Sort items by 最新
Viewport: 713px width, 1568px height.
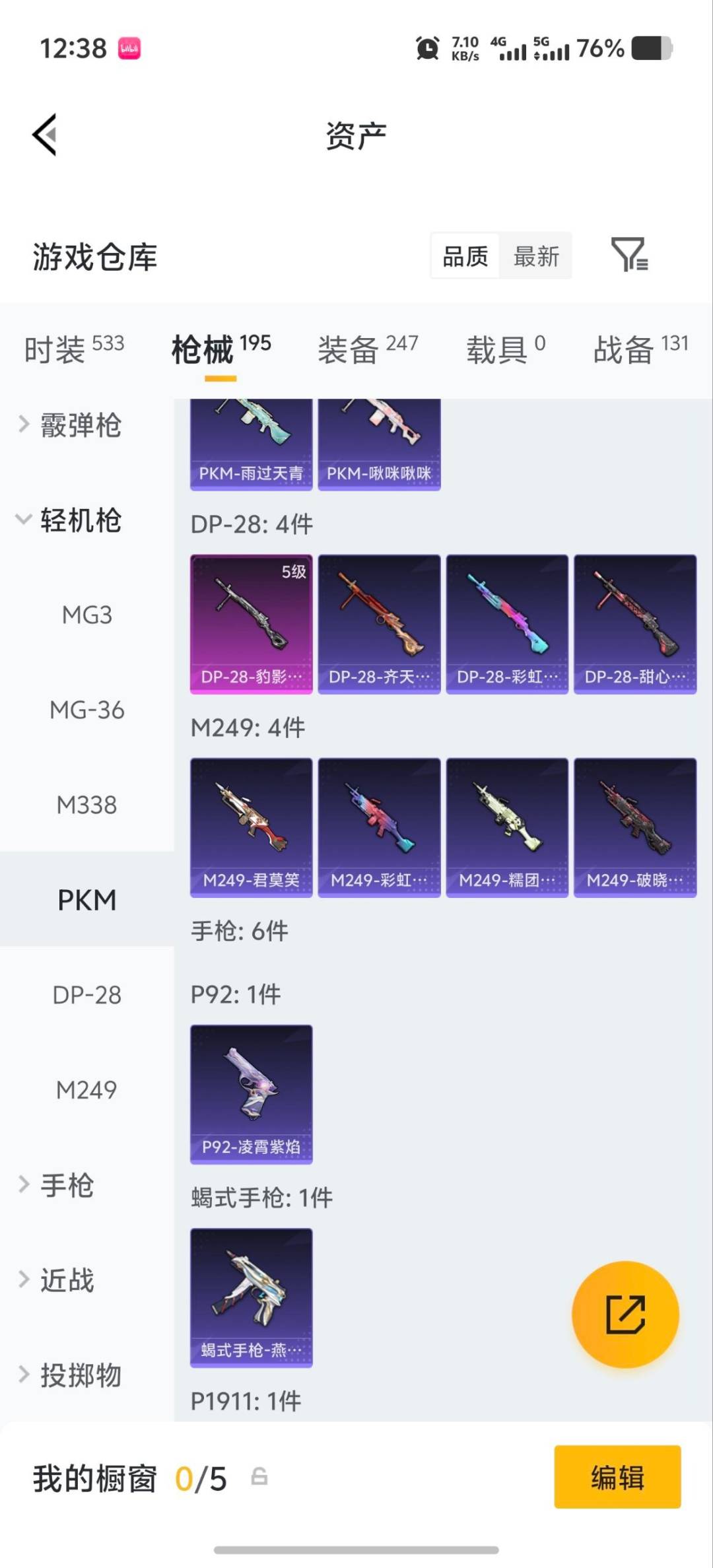pos(536,256)
